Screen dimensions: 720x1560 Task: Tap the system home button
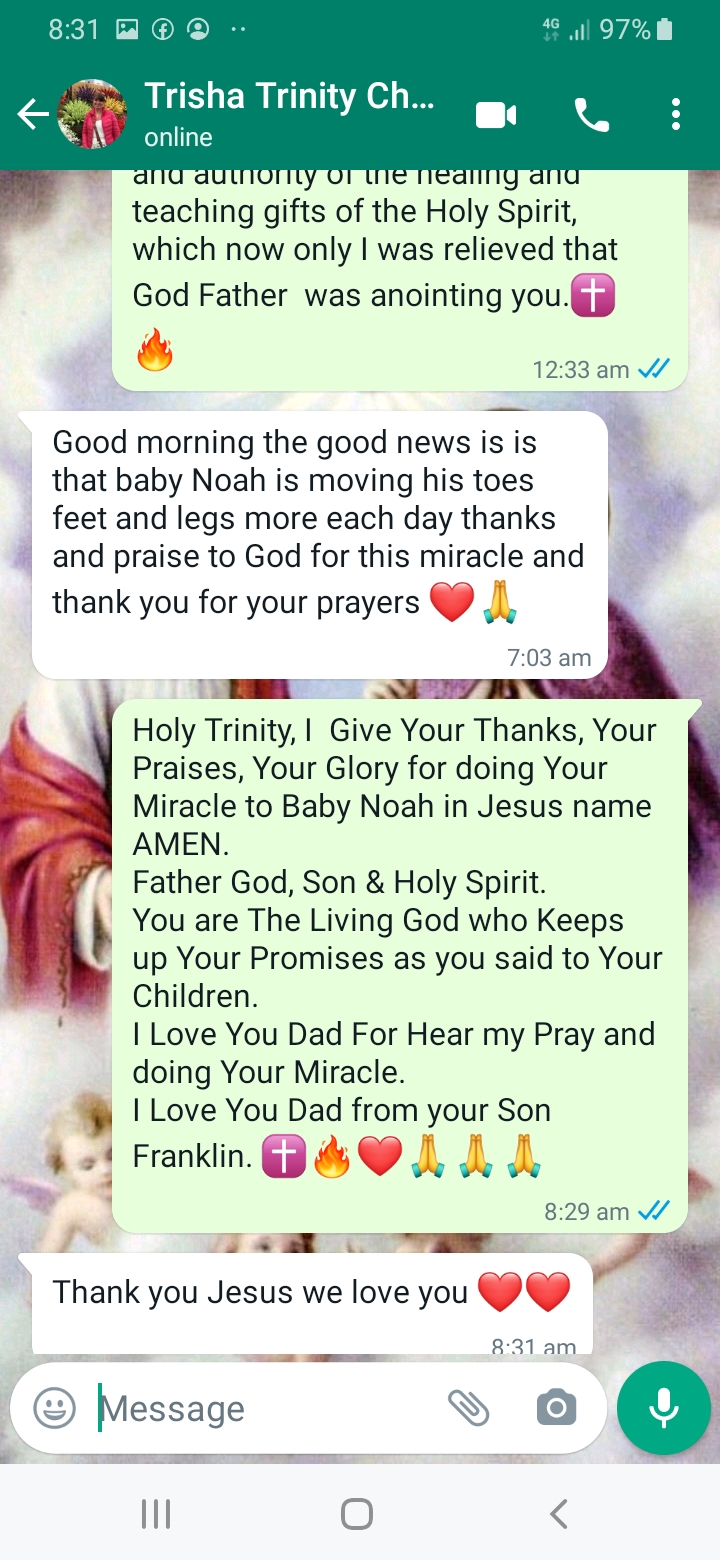click(x=357, y=1514)
